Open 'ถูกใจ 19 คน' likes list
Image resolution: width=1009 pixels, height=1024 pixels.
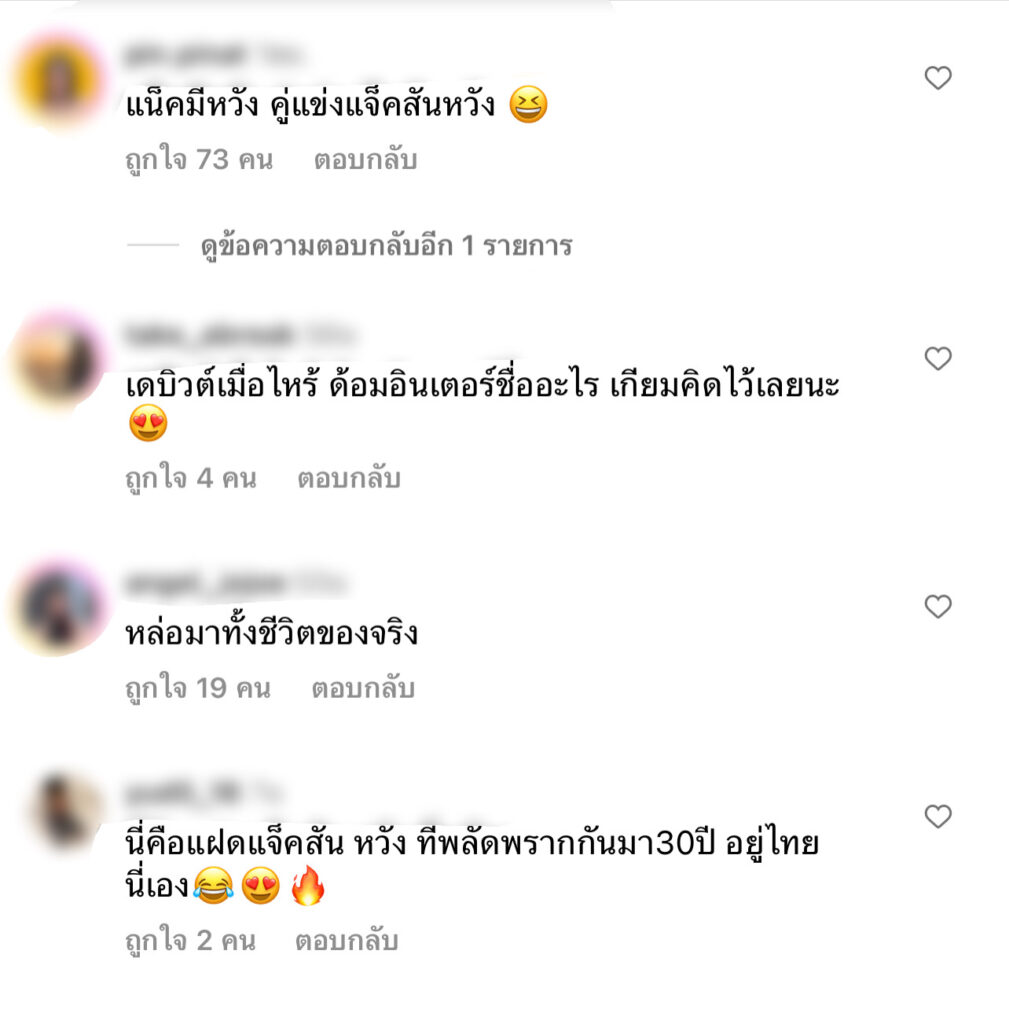197,689
